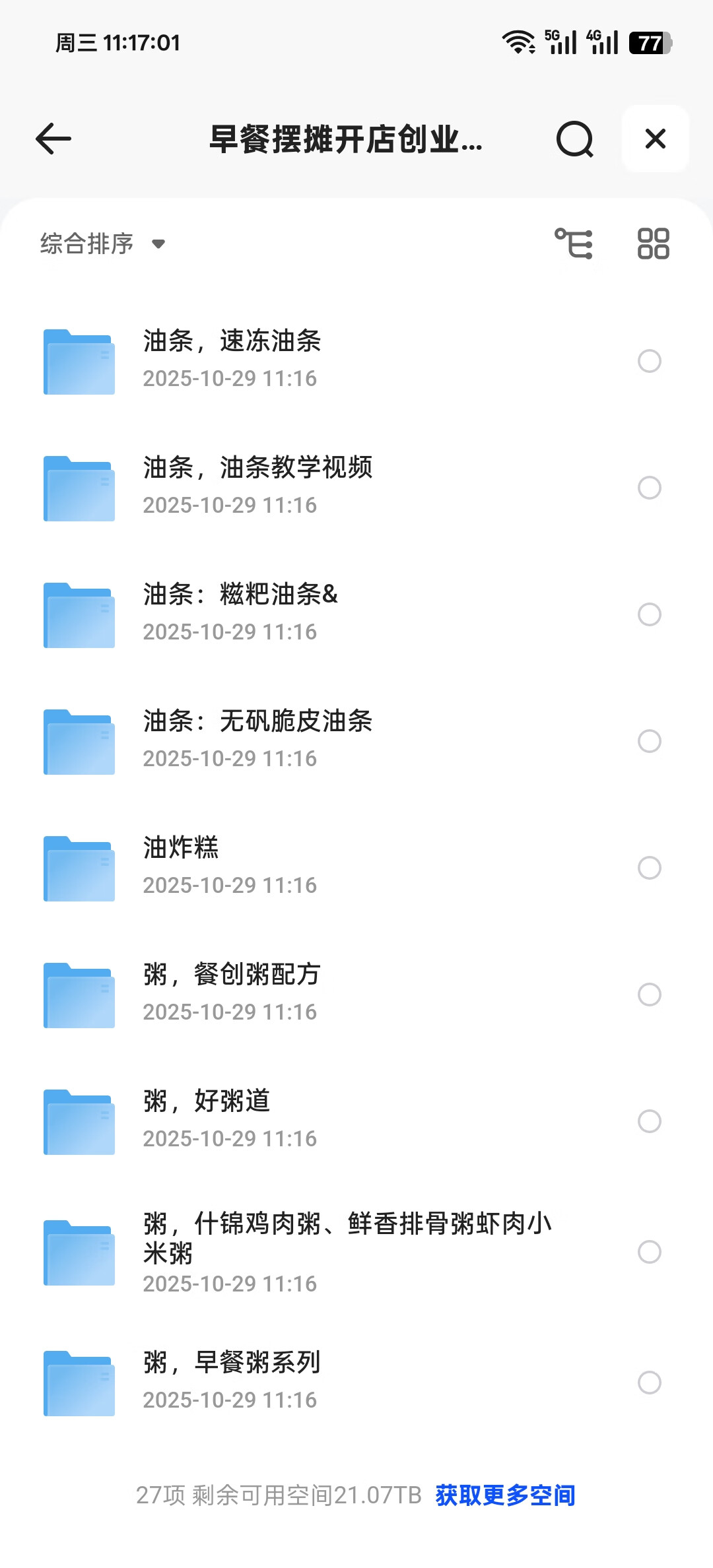713x1568 pixels.
Task: Expand the 综合排序 sort dropdown
Action: [x=102, y=244]
